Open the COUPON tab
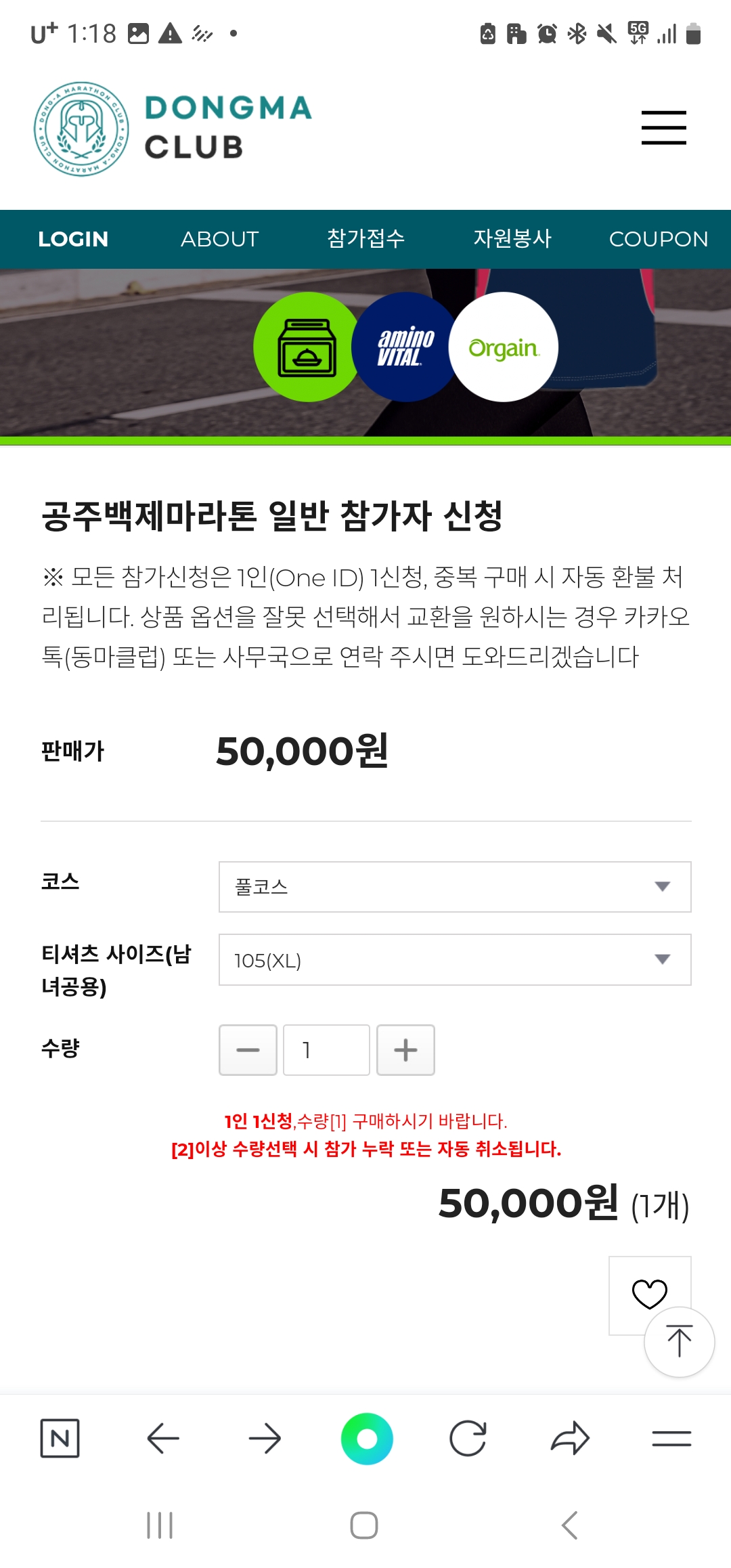Viewport: 731px width, 1568px height. click(x=658, y=239)
